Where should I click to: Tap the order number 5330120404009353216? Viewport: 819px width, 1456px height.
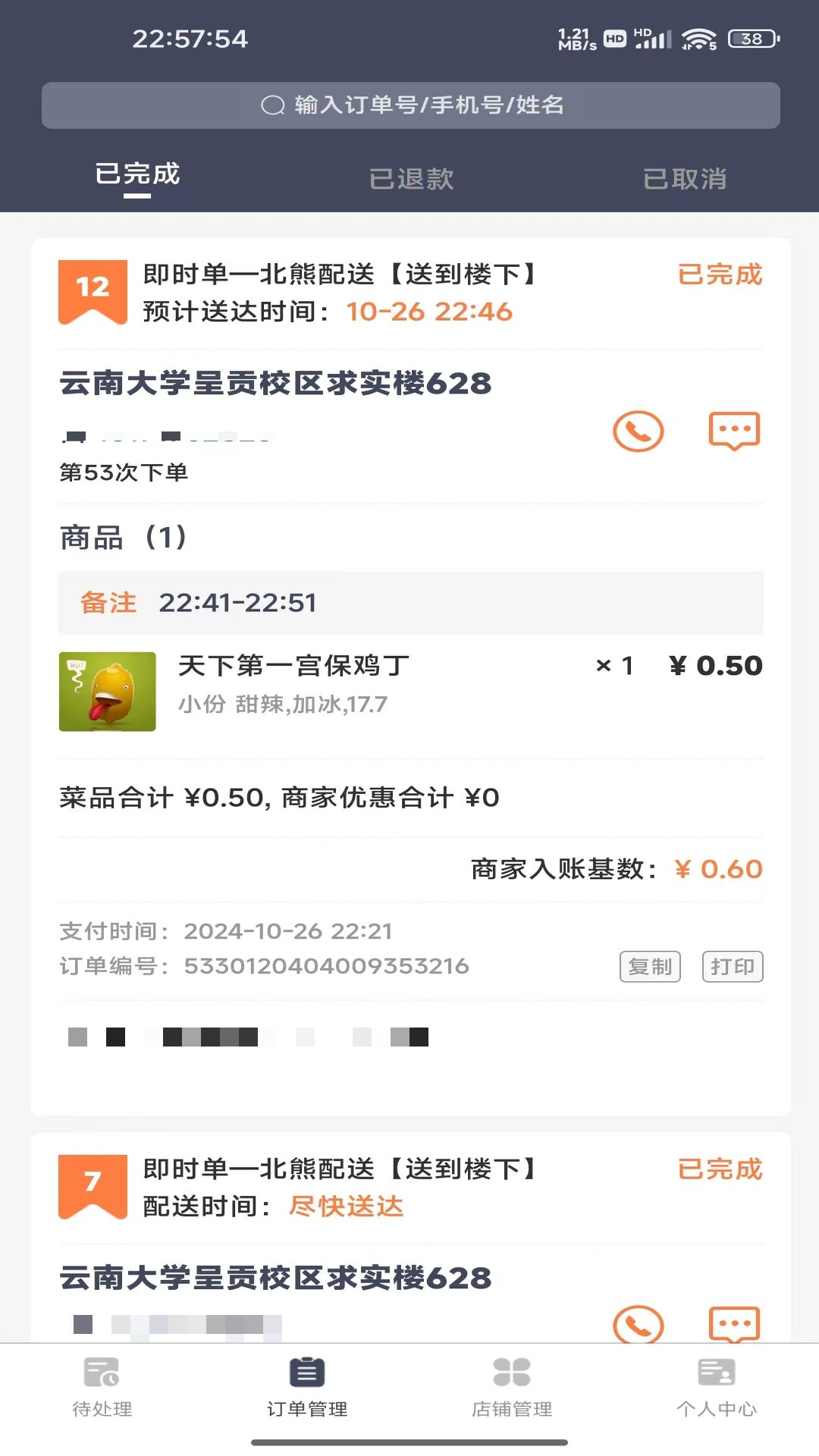click(328, 966)
